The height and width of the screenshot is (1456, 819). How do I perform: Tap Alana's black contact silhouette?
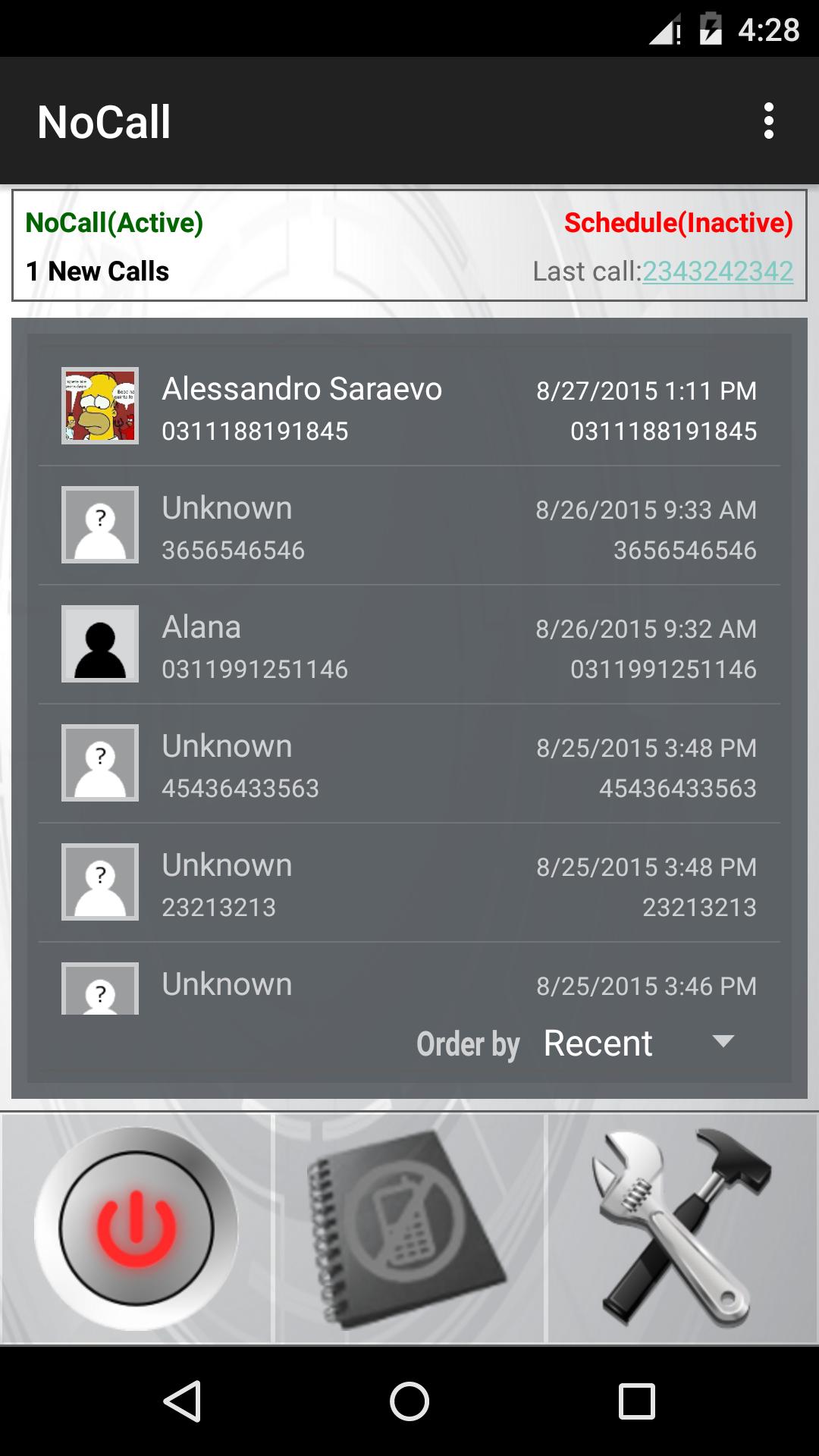pos(99,644)
